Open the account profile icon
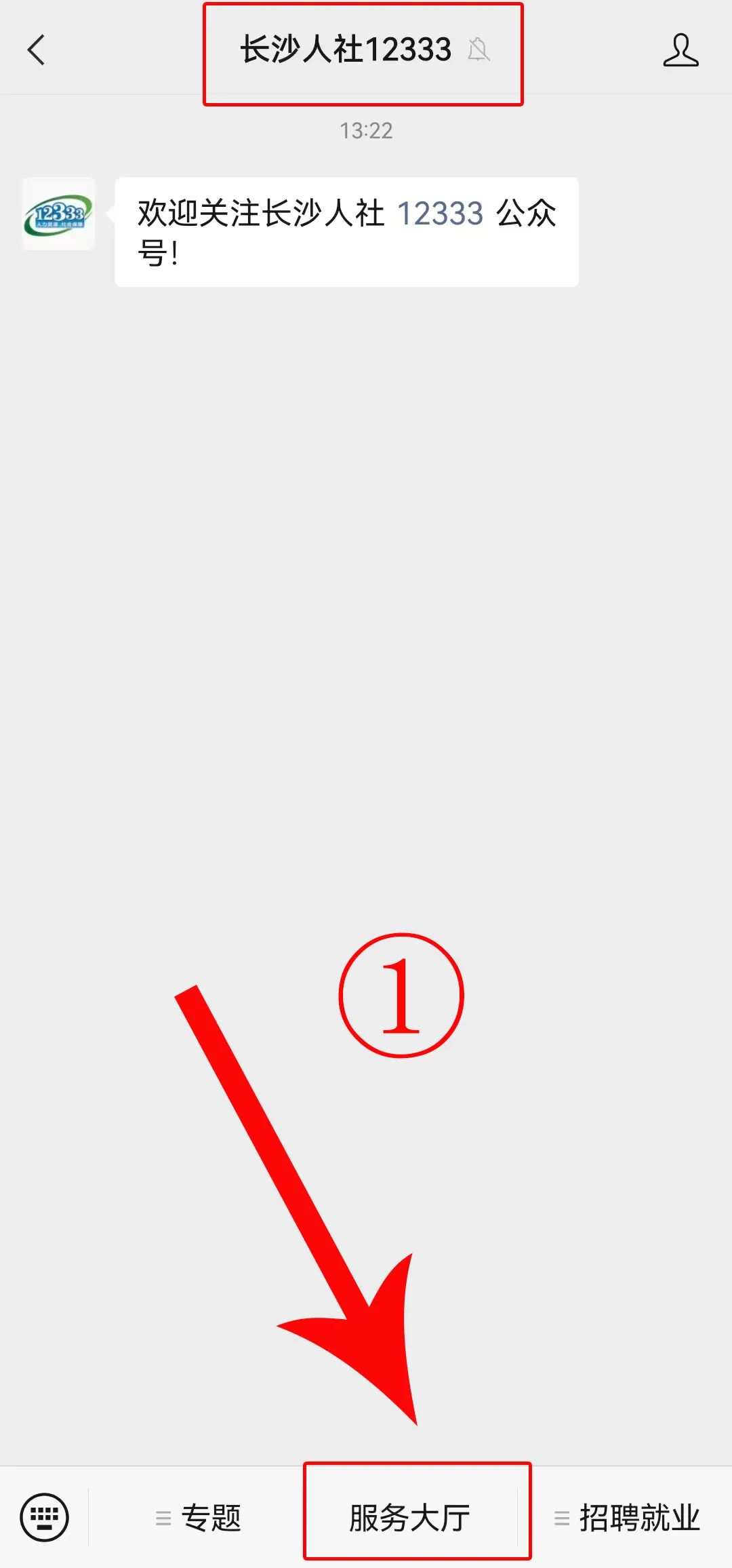 point(680,50)
